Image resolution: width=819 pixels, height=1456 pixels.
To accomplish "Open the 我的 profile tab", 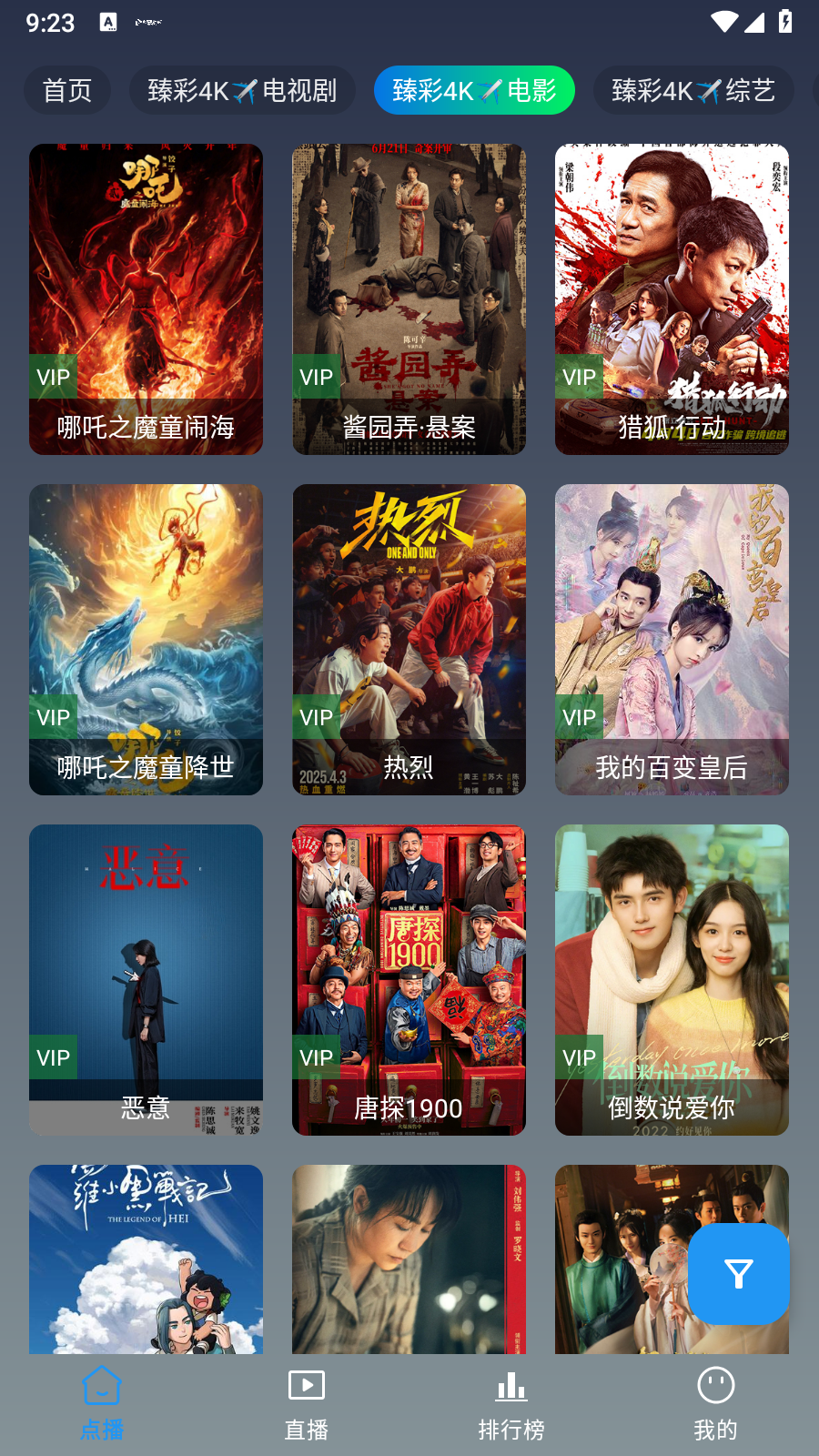I will [x=715, y=1406].
